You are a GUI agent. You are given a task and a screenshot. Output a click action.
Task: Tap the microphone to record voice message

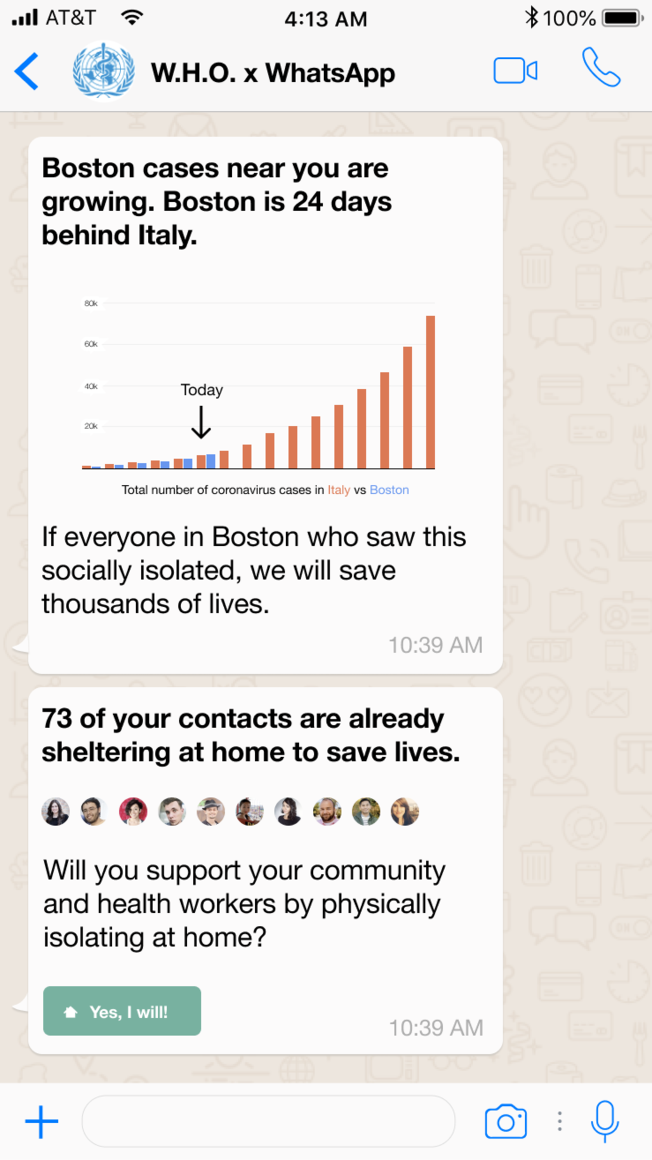[x=604, y=1122]
